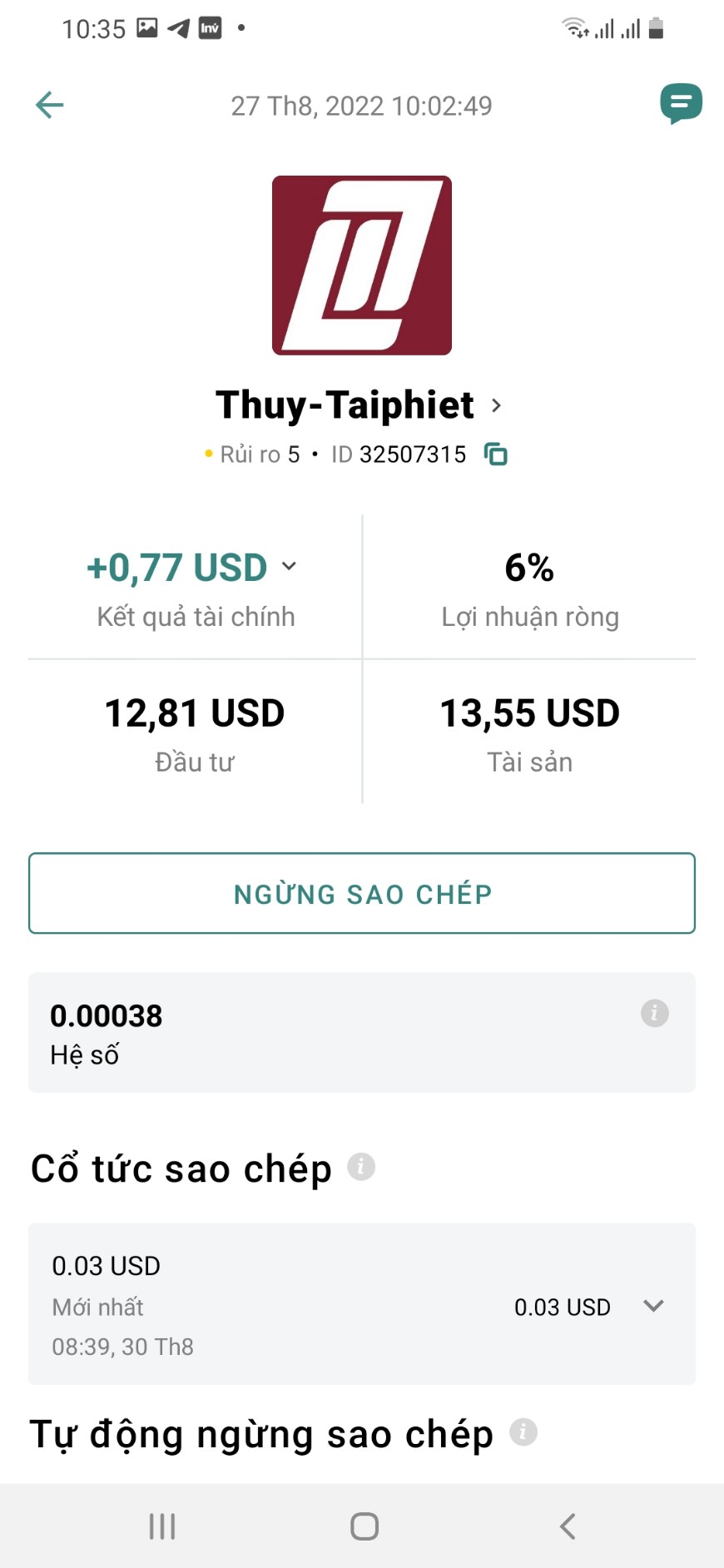The height and width of the screenshot is (1568, 724).
Task: Go to the phone home screen
Action: tap(364, 1526)
